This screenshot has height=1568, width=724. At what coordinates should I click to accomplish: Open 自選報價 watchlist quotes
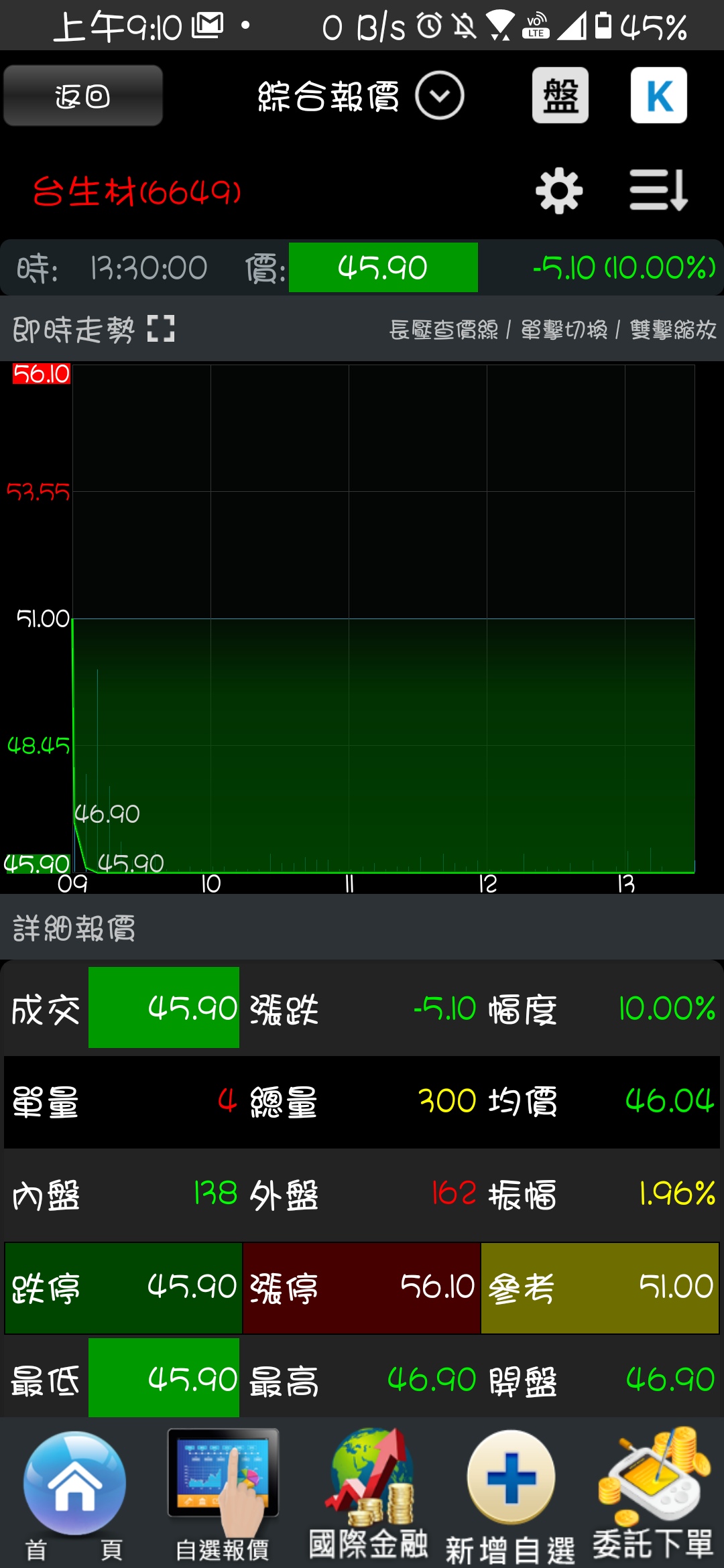pos(223,1494)
